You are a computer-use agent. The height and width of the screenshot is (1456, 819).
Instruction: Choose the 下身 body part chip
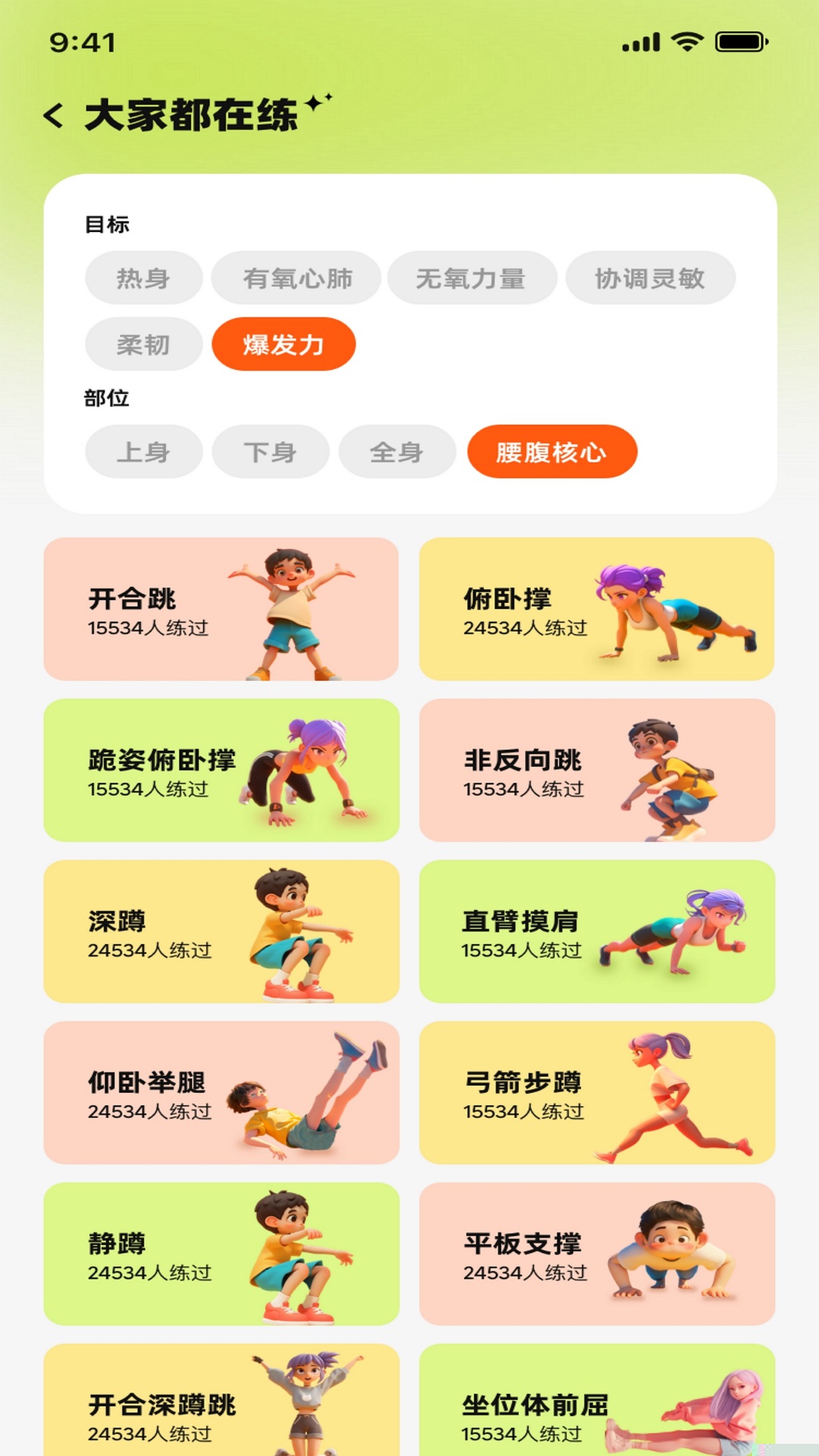(270, 452)
